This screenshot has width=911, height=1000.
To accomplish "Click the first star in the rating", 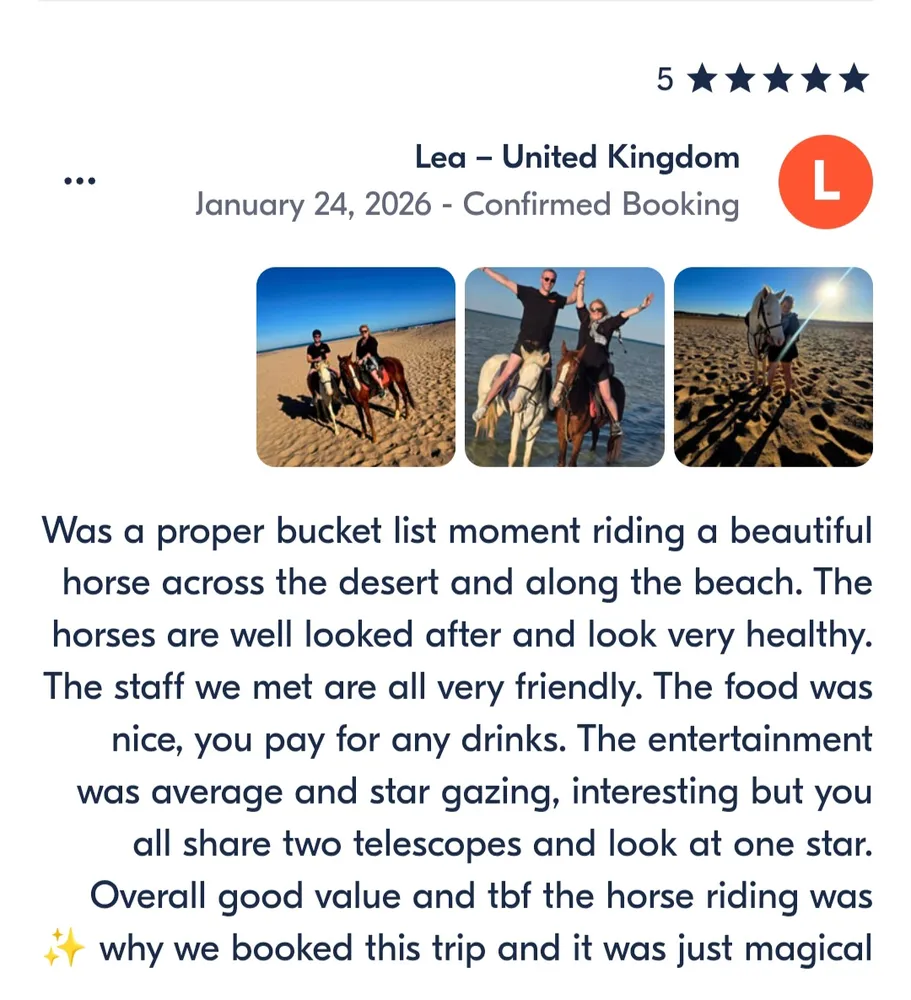I will (x=700, y=77).
